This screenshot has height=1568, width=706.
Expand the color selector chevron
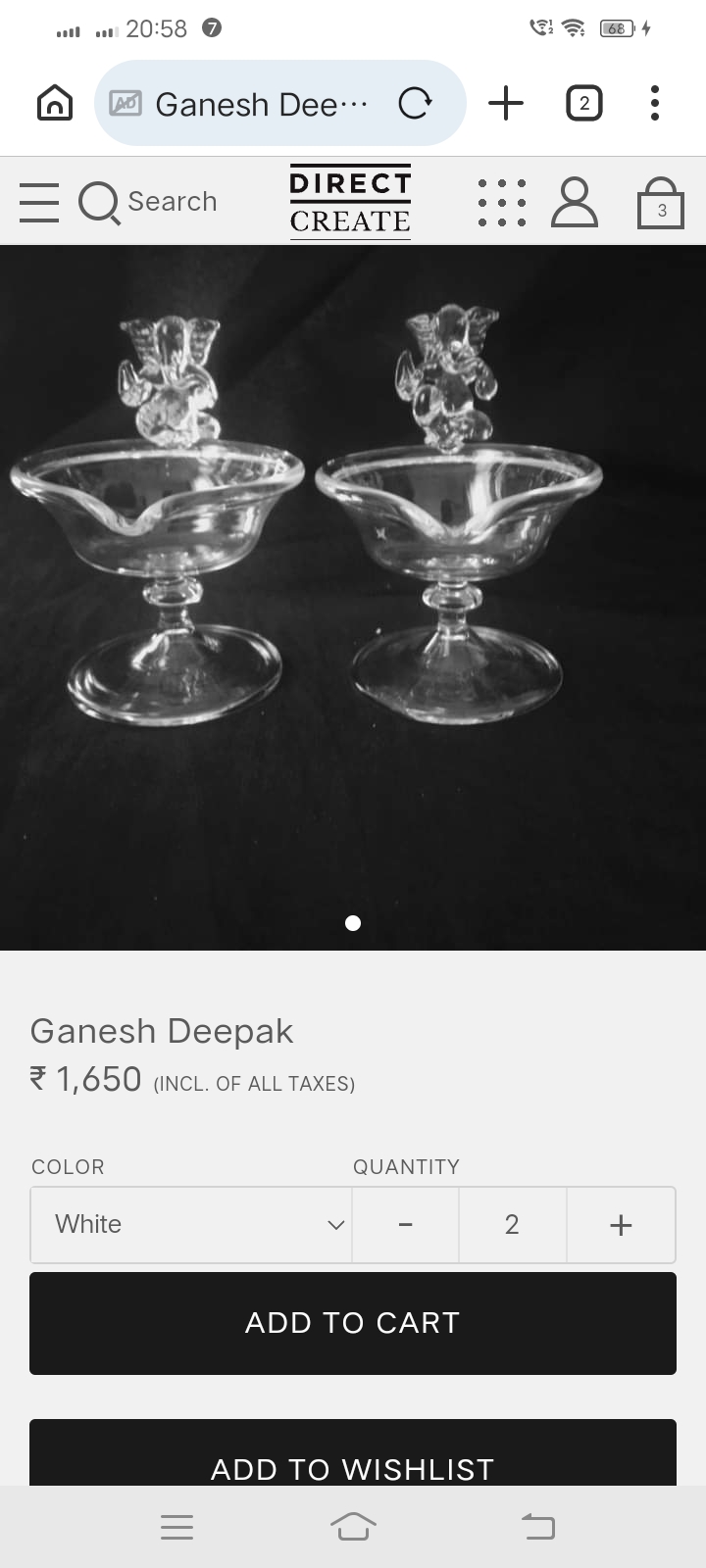pyautogui.click(x=333, y=1224)
